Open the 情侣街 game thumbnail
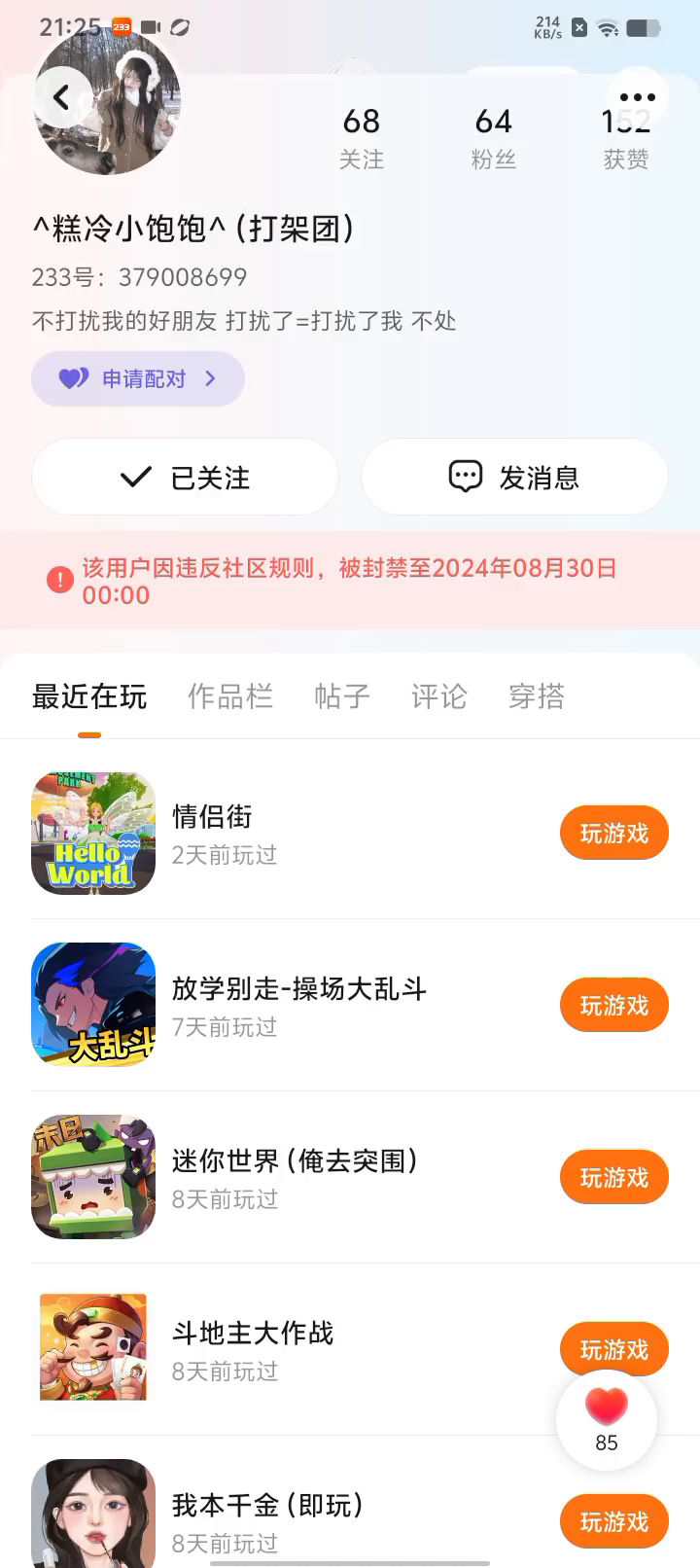The height and width of the screenshot is (1568, 700). click(93, 834)
